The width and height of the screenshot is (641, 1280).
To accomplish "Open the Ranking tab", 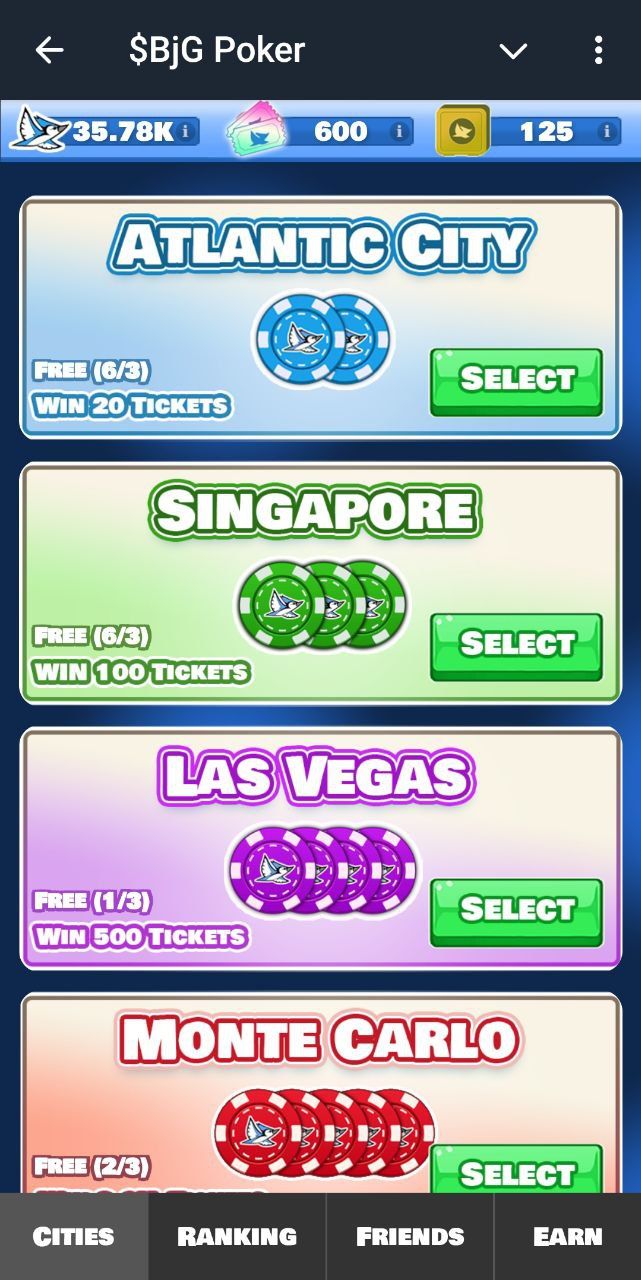I will pyautogui.click(x=237, y=1237).
